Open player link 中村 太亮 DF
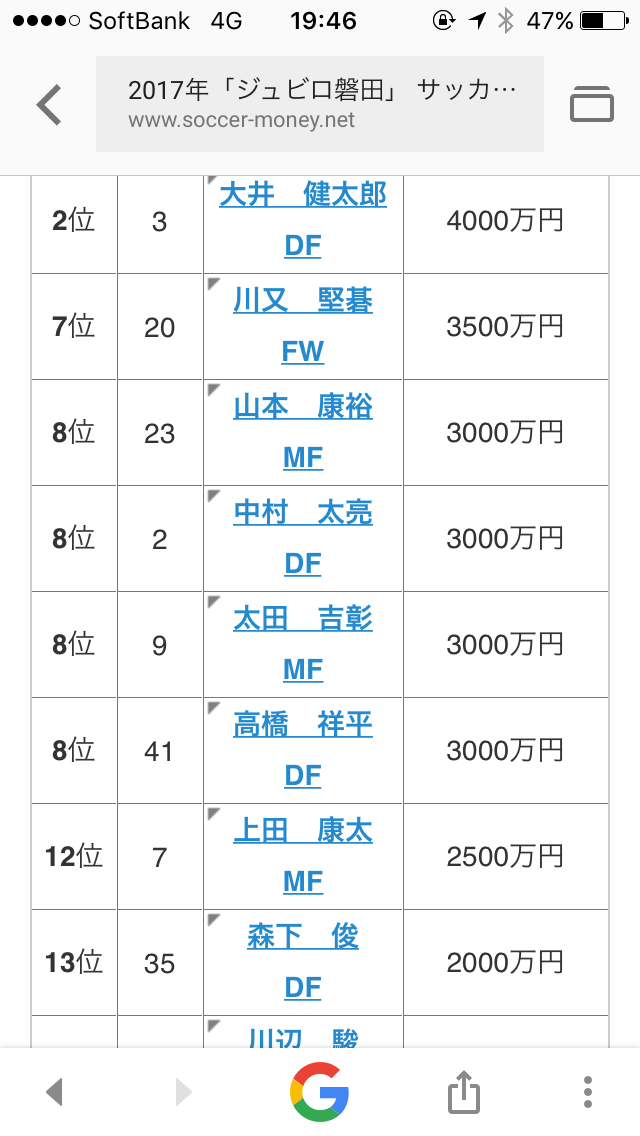 click(x=303, y=538)
